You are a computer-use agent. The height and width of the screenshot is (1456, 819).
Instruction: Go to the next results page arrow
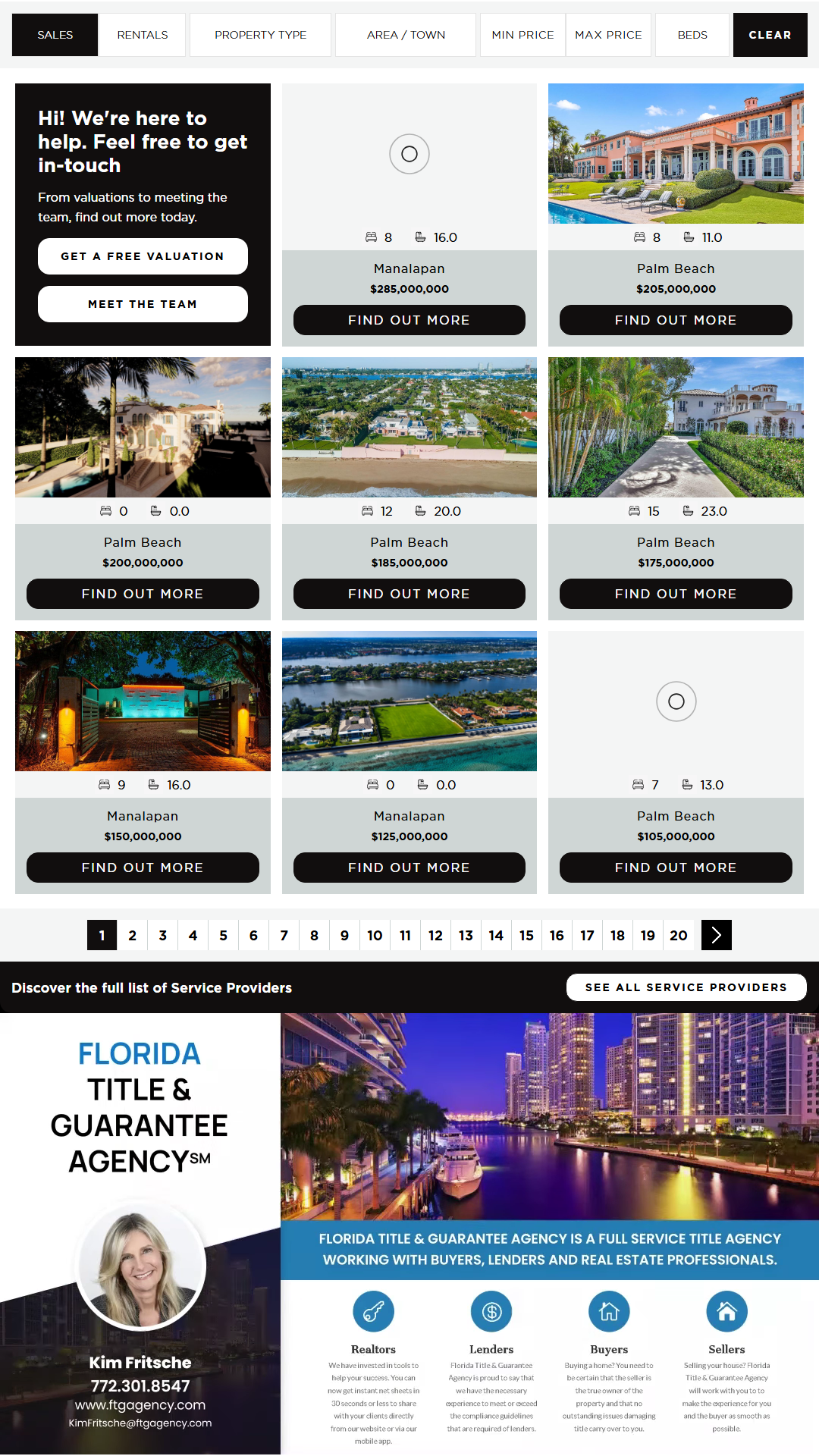pyautogui.click(x=717, y=935)
